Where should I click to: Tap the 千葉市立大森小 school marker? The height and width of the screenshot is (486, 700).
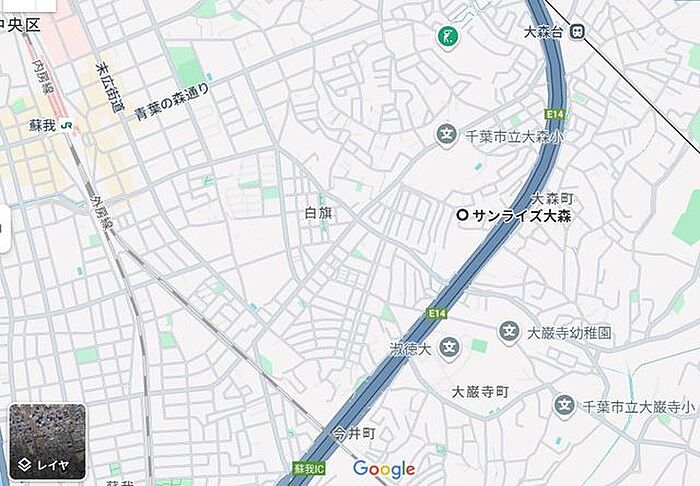pyautogui.click(x=447, y=134)
